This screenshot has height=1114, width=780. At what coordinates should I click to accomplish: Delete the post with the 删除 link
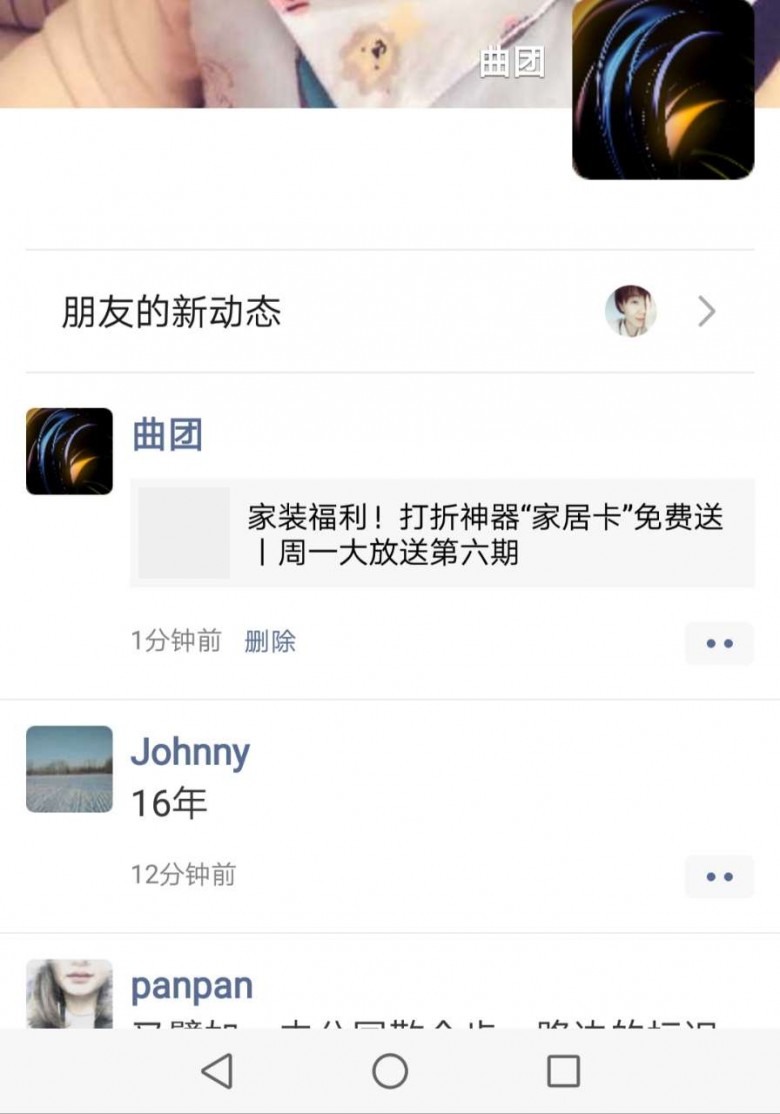coord(270,641)
